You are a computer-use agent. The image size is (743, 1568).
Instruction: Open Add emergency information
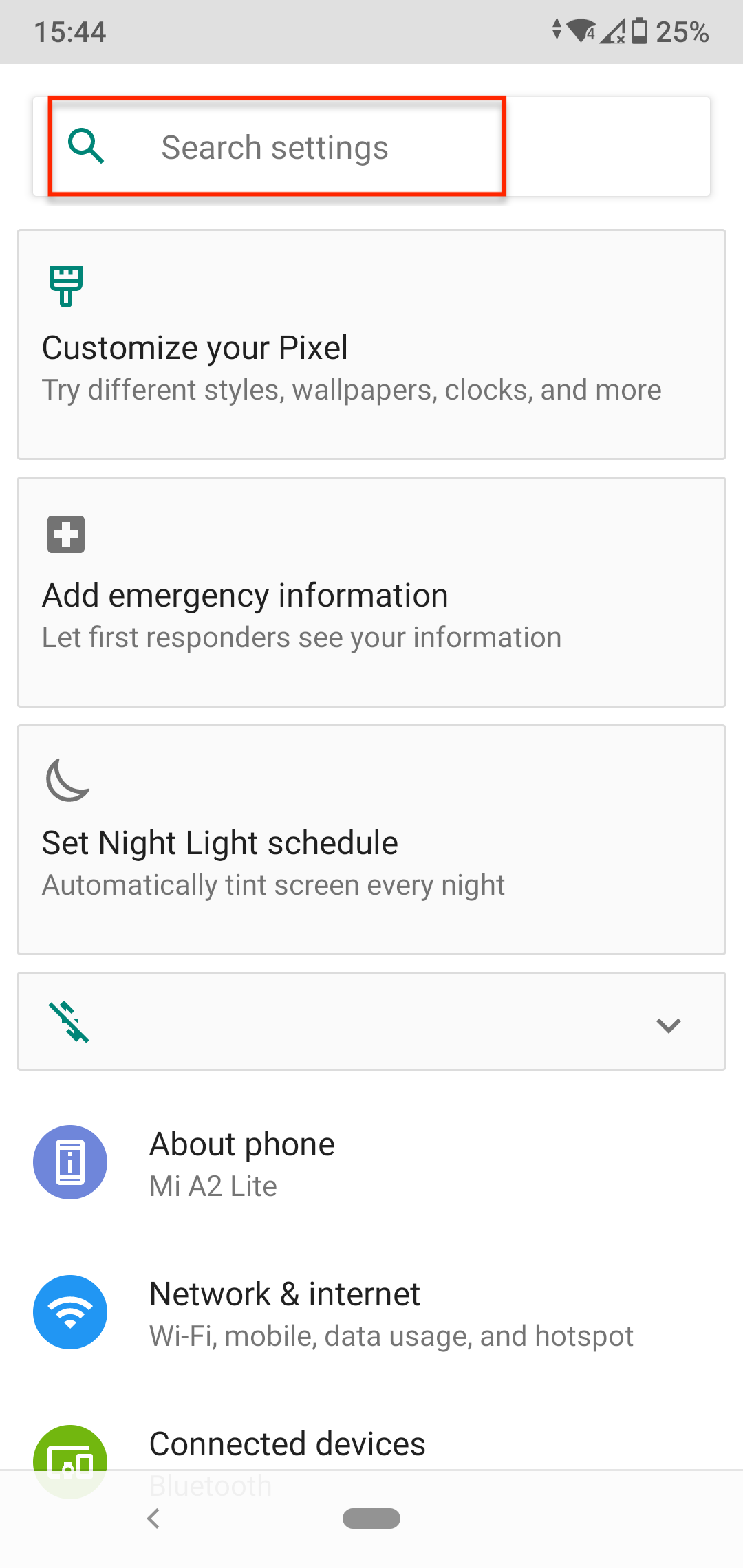tap(371, 593)
